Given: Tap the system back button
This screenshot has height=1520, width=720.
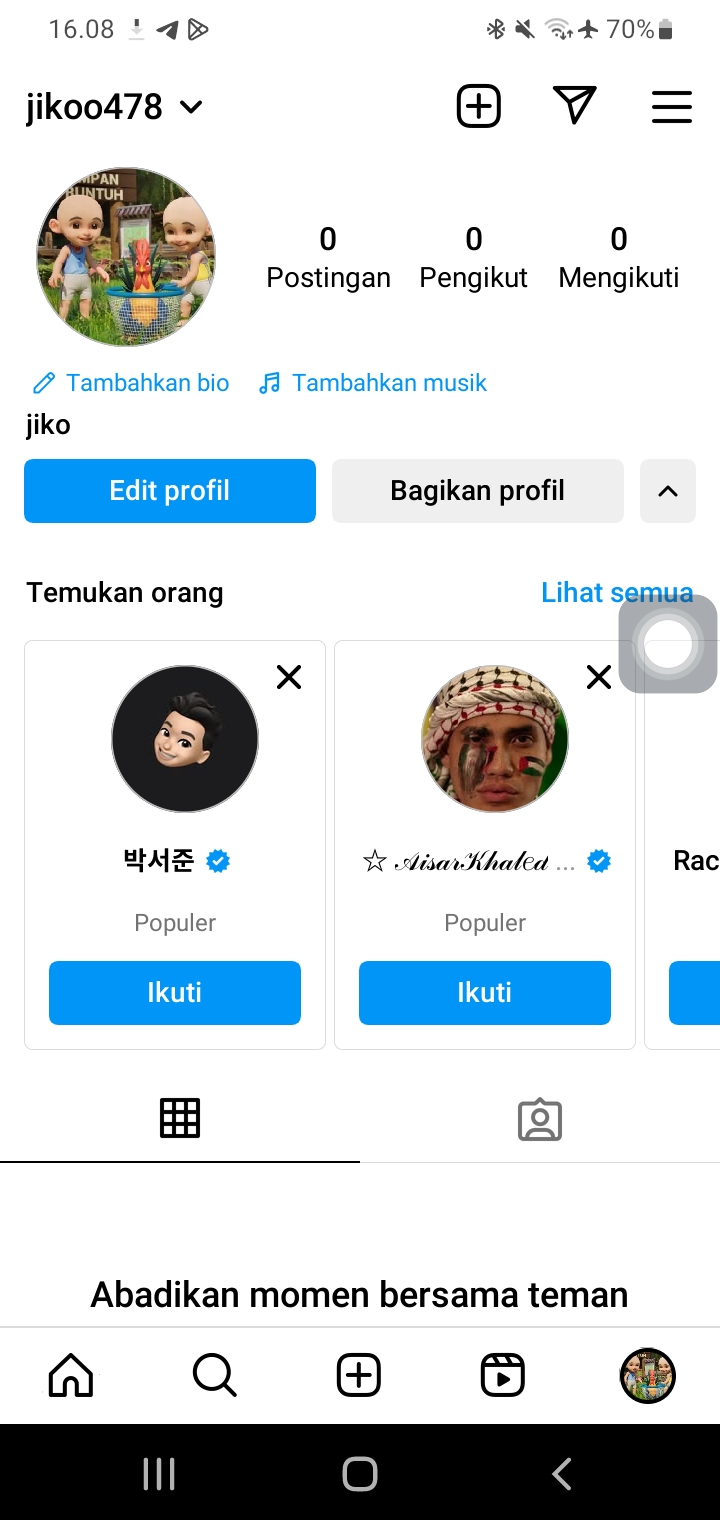Looking at the screenshot, I should (x=562, y=1474).
